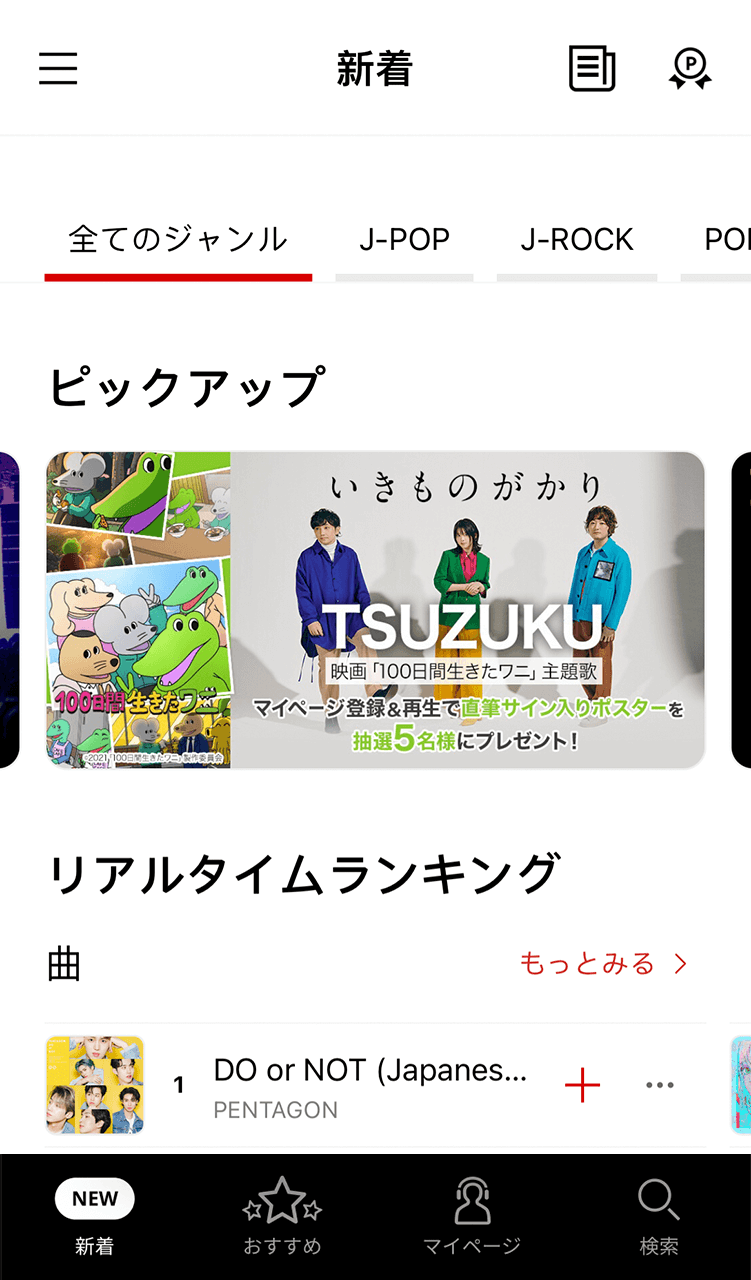Go to the 新着 bottom tab
Screen dimensions: 751x1280
coord(95,1216)
